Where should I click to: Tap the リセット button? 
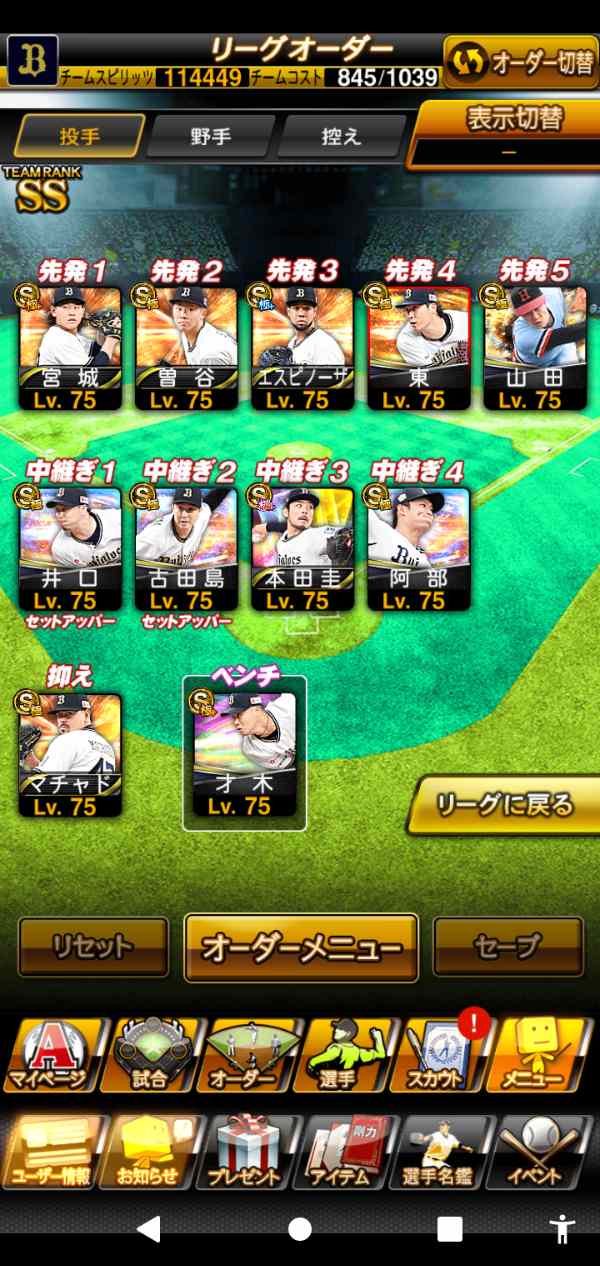pyautogui.click(x=94, y=946)
